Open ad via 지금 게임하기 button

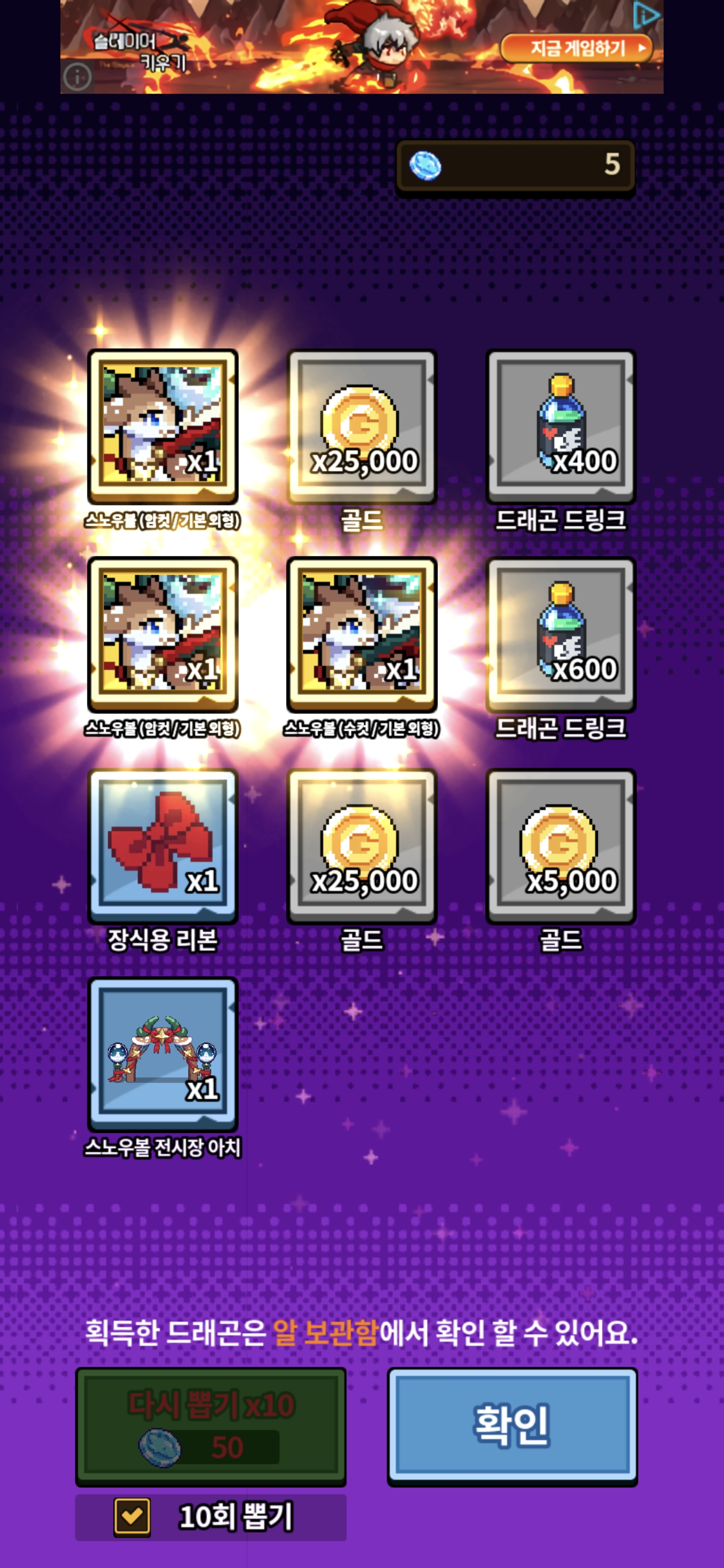point(576,48)
